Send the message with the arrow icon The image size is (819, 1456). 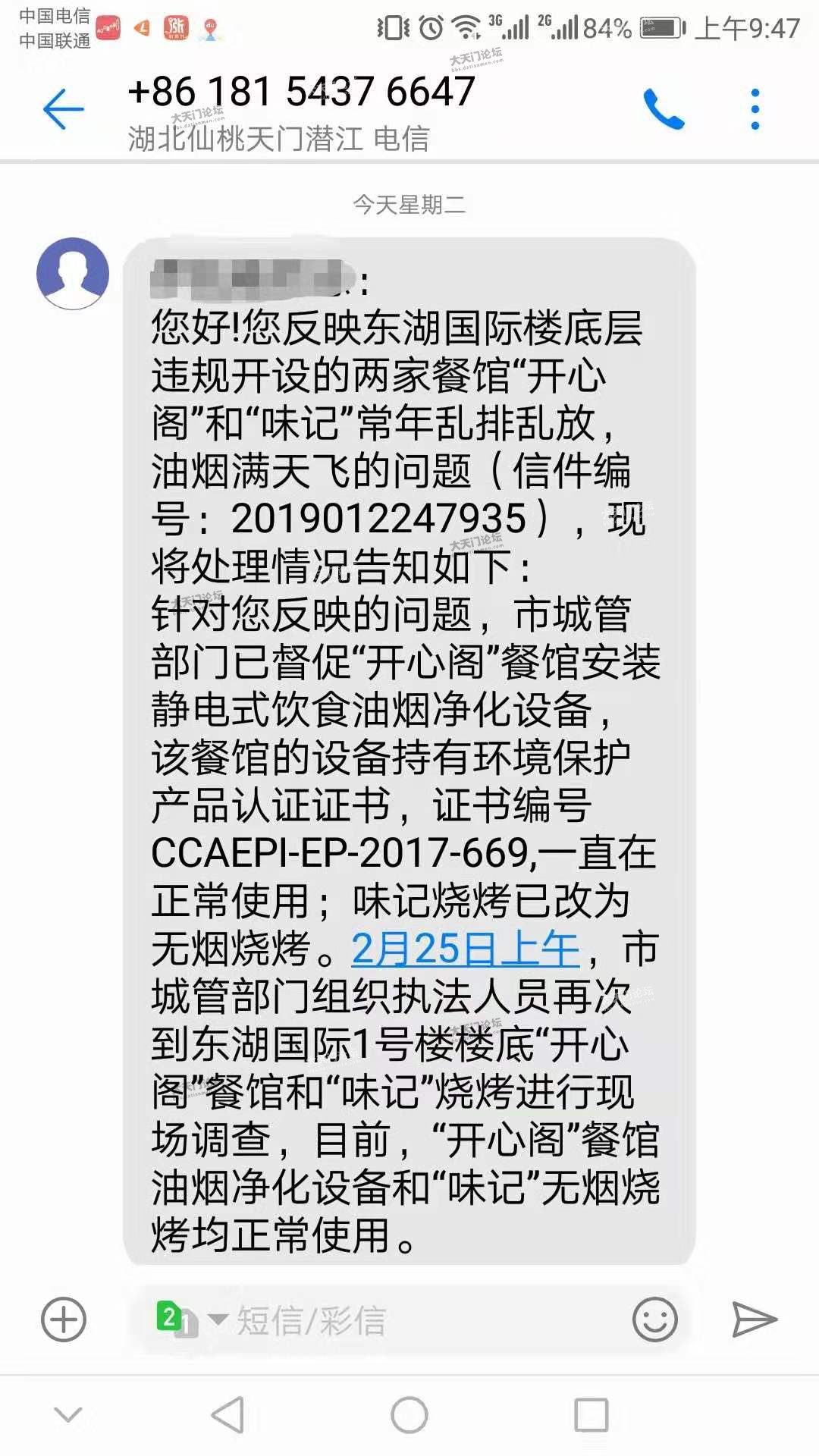coord(754,1319)
